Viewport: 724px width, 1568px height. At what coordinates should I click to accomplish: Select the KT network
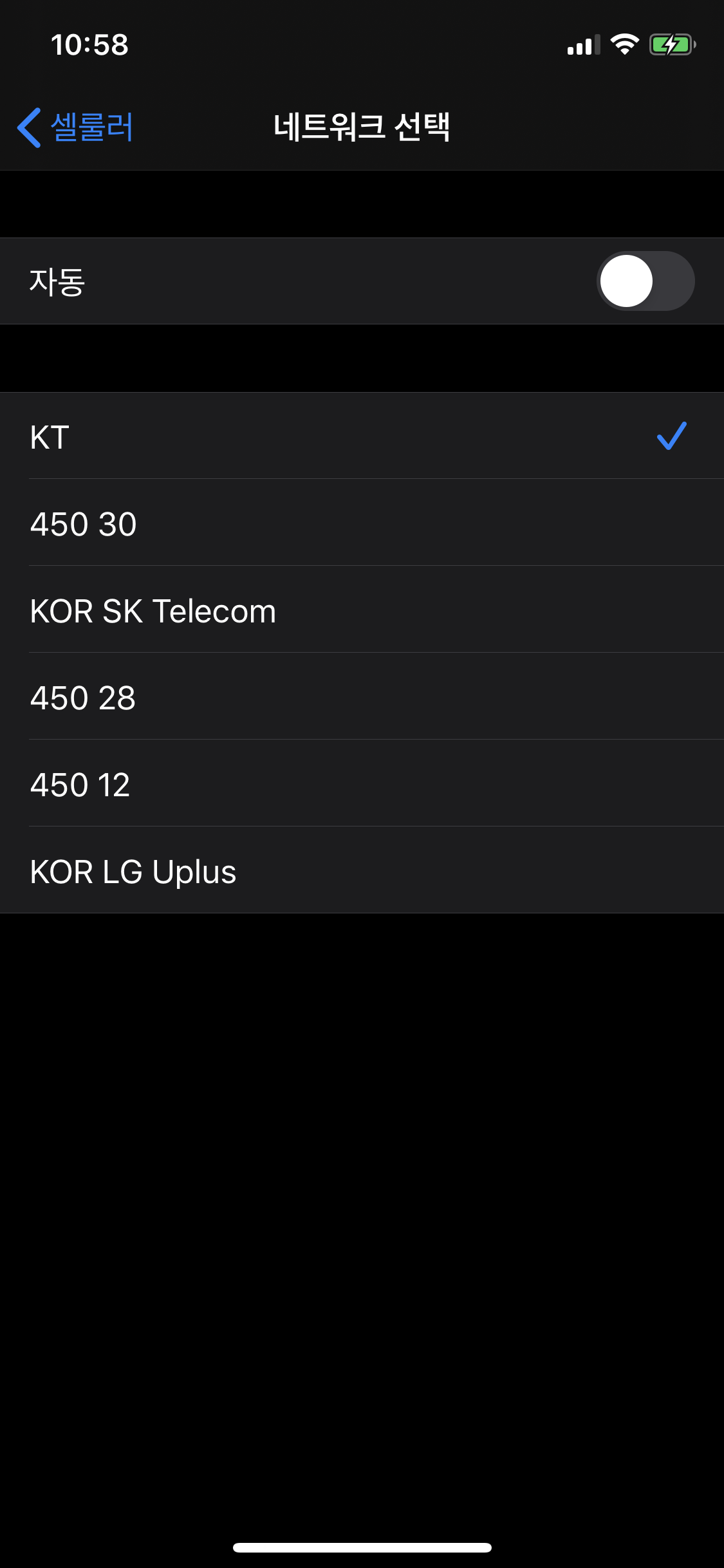[x=362, y=436]
